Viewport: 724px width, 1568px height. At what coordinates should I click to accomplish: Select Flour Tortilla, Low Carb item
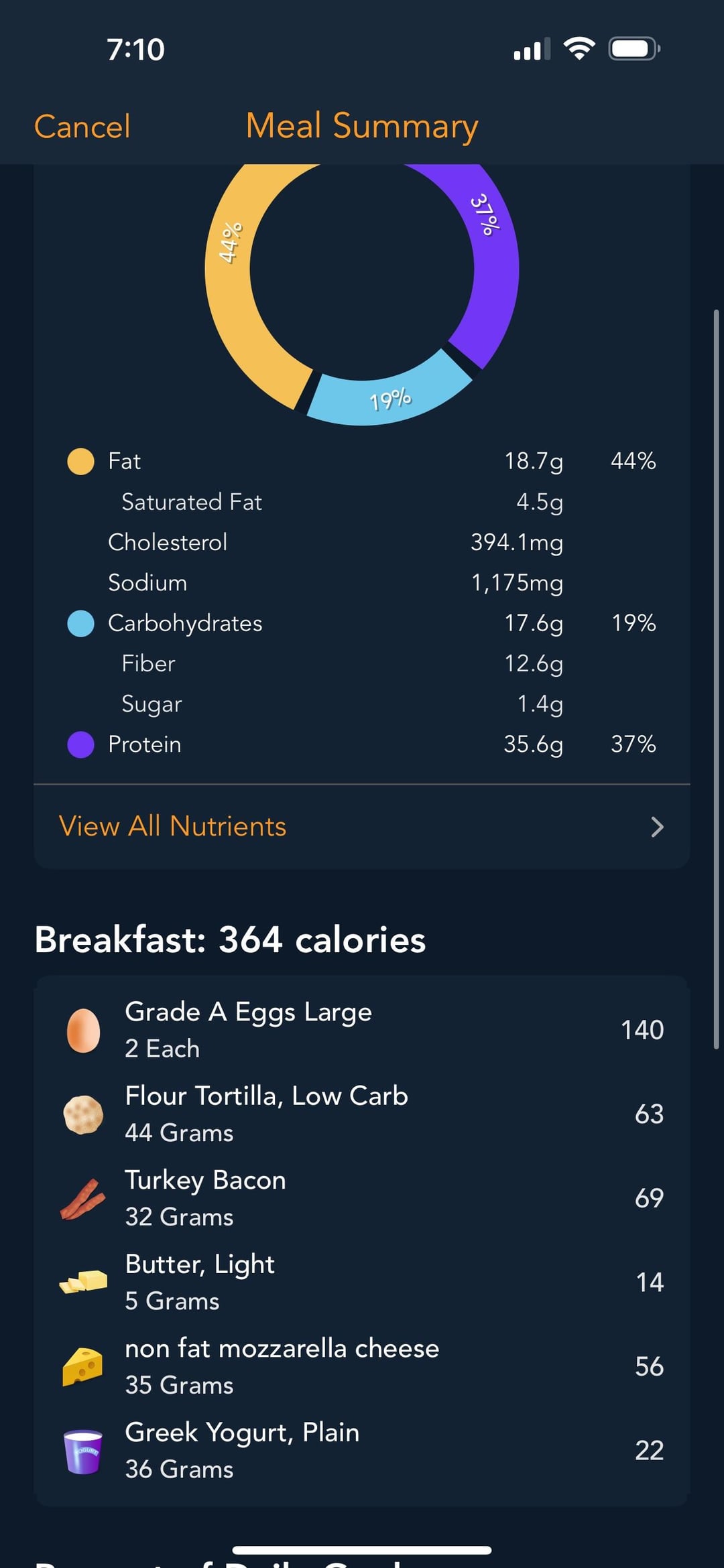pos(362,1114)
